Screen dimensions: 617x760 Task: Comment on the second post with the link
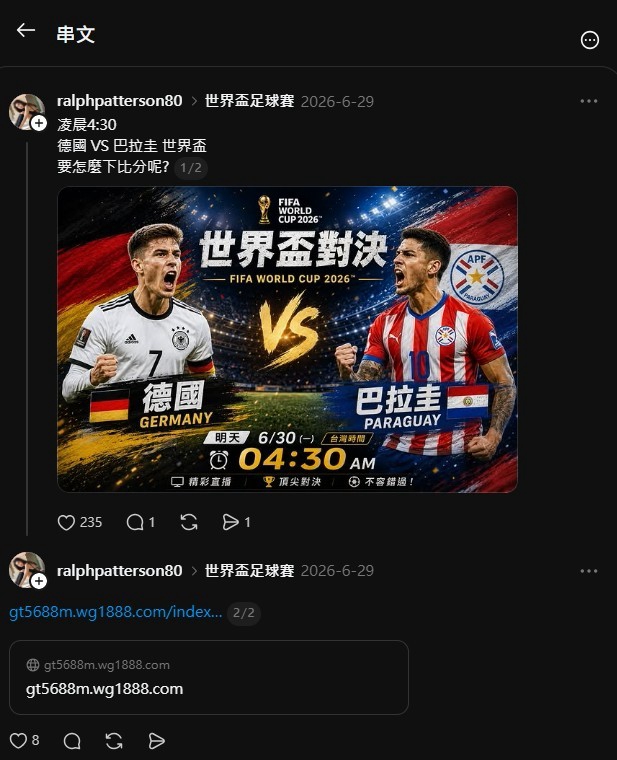pyautogui.click(x=72, y=741)
